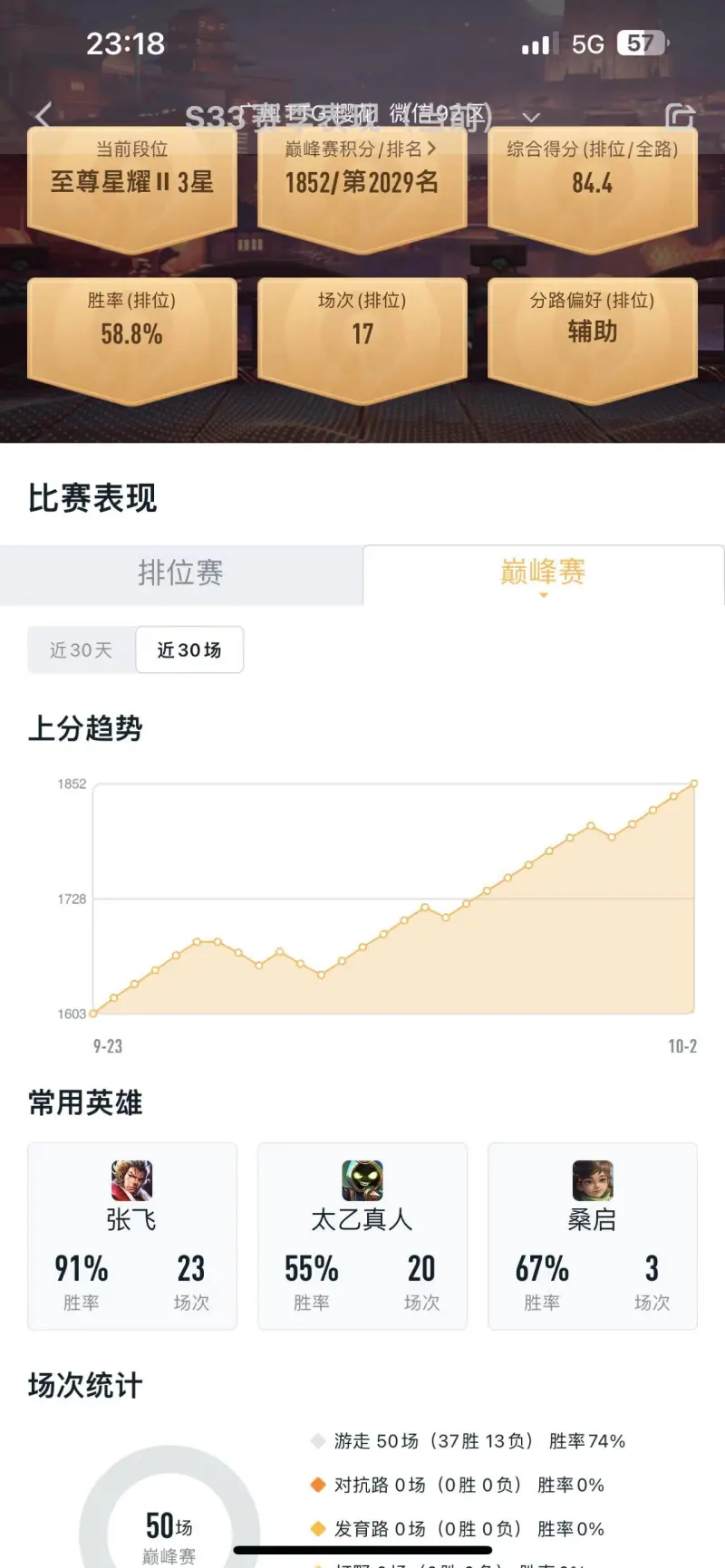Share this stats page
Screen dimensions: 725x1568
[x=680, y=117]
